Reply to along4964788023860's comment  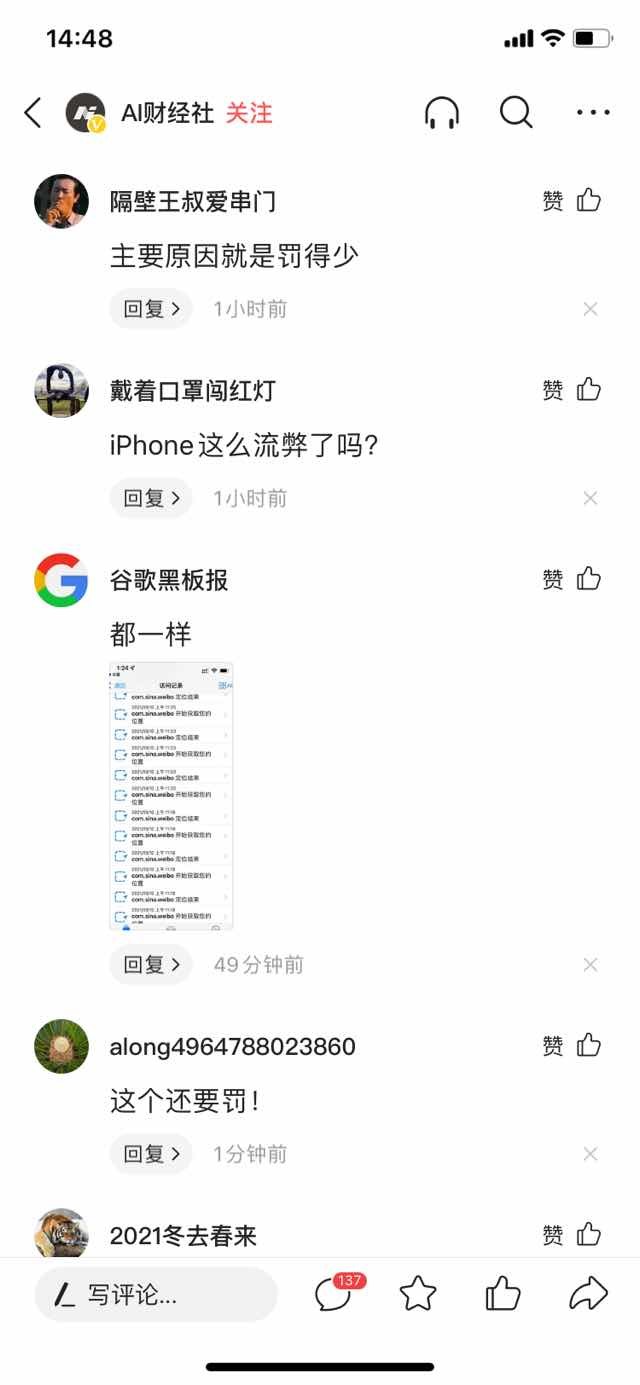151,1154
